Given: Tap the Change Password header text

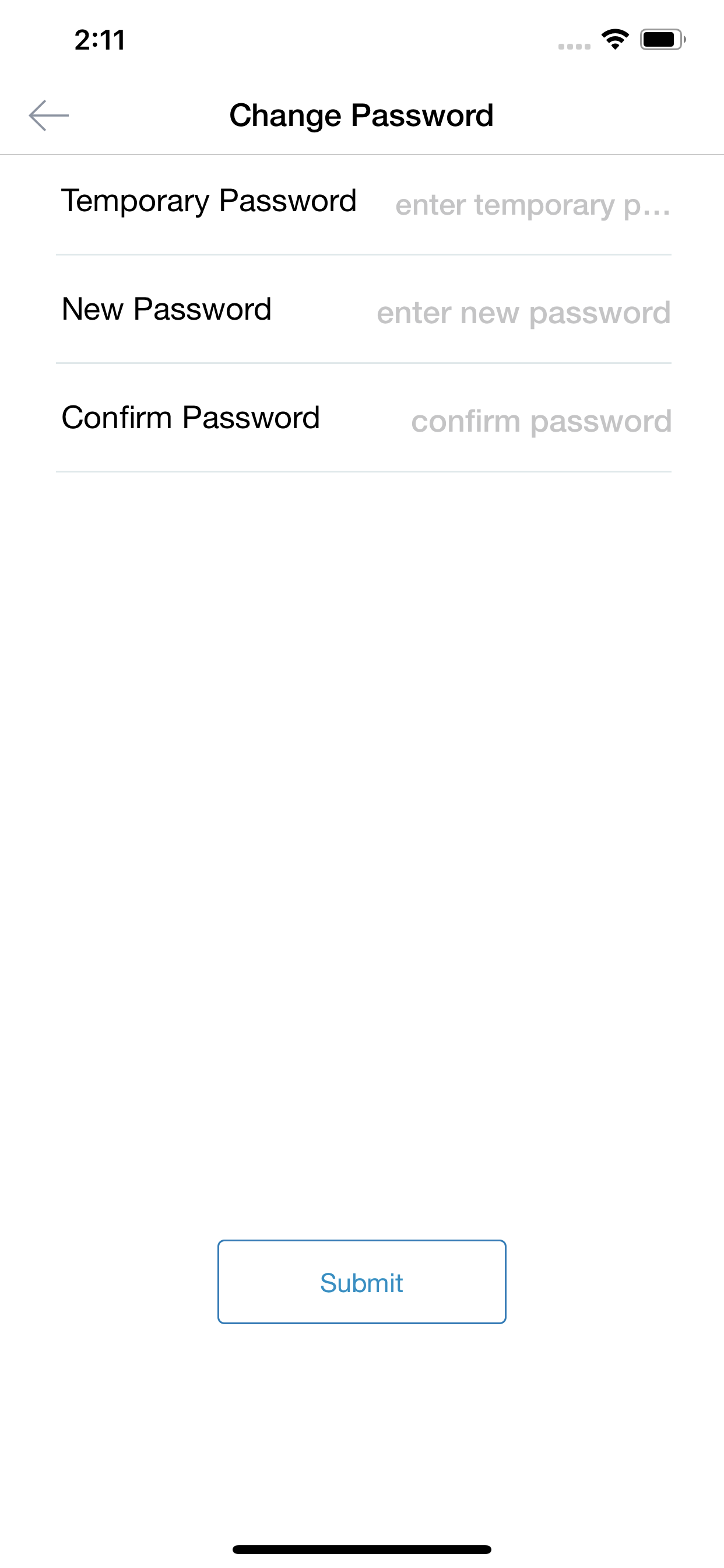Looking at the screenshot, I should coord(361,116).
